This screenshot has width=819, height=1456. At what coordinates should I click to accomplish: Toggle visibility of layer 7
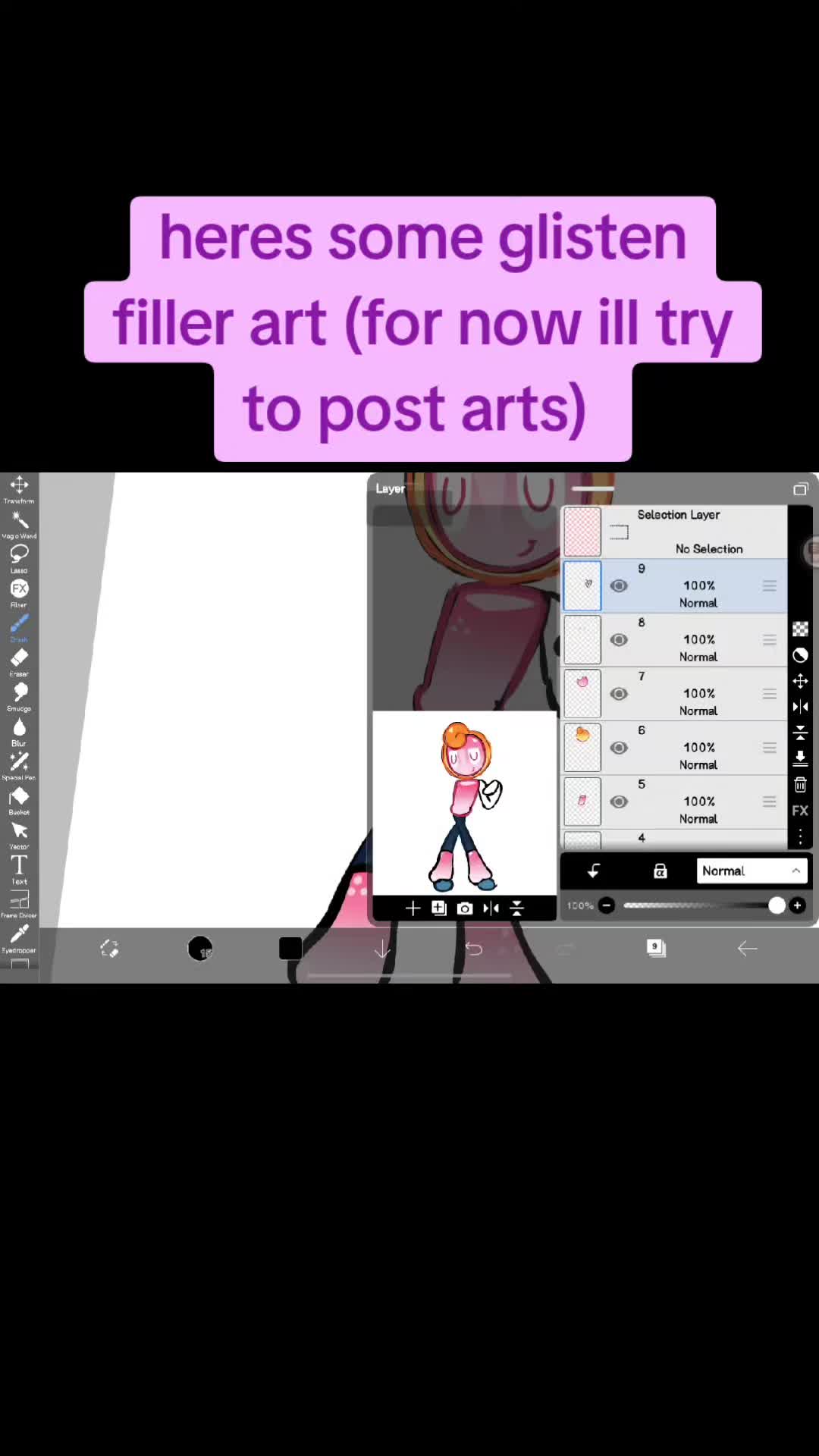tap(619, 694)
